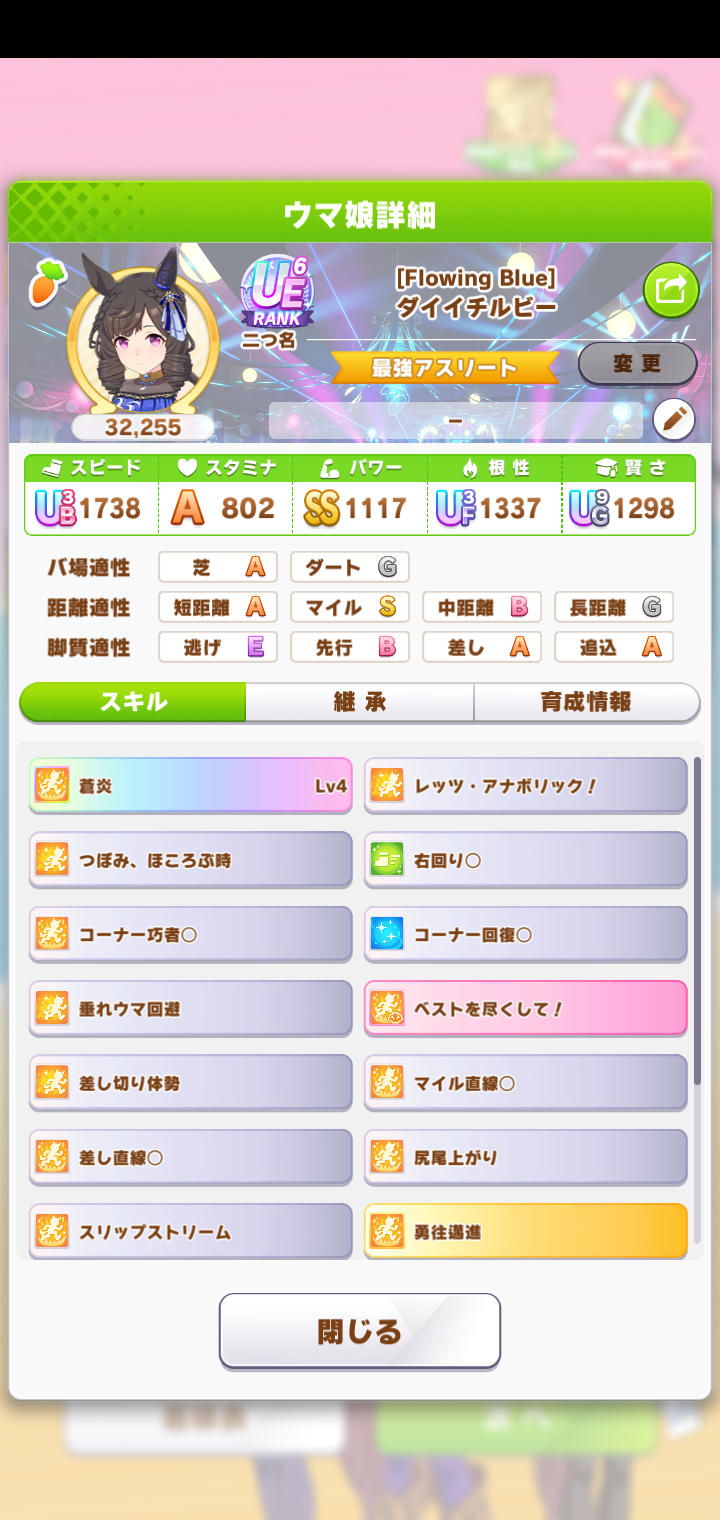View the 尻尾上がり skill
720x1520 pixels.
click(x=526, y=1157)
